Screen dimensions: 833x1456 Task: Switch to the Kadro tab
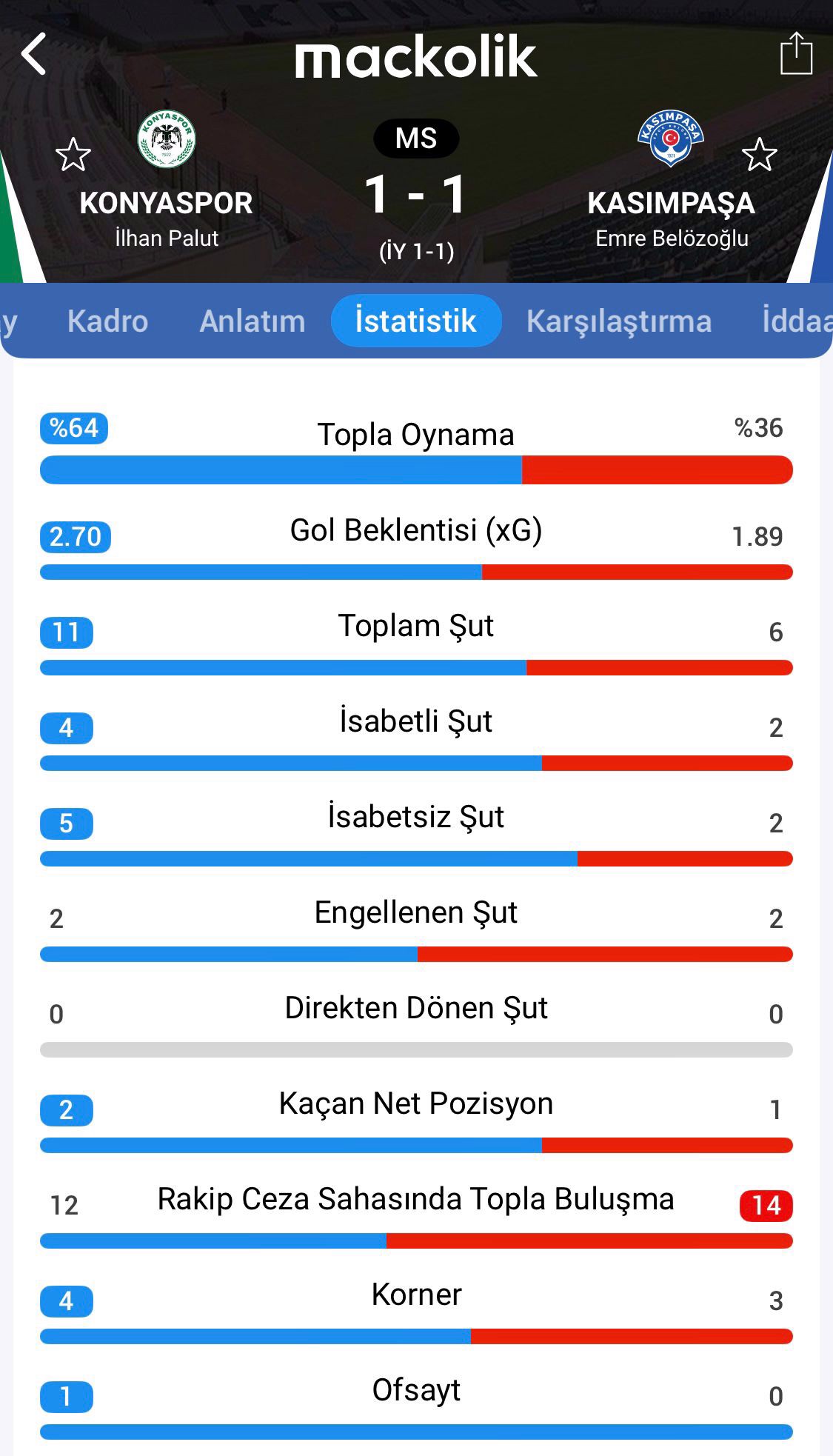[107, 321]
